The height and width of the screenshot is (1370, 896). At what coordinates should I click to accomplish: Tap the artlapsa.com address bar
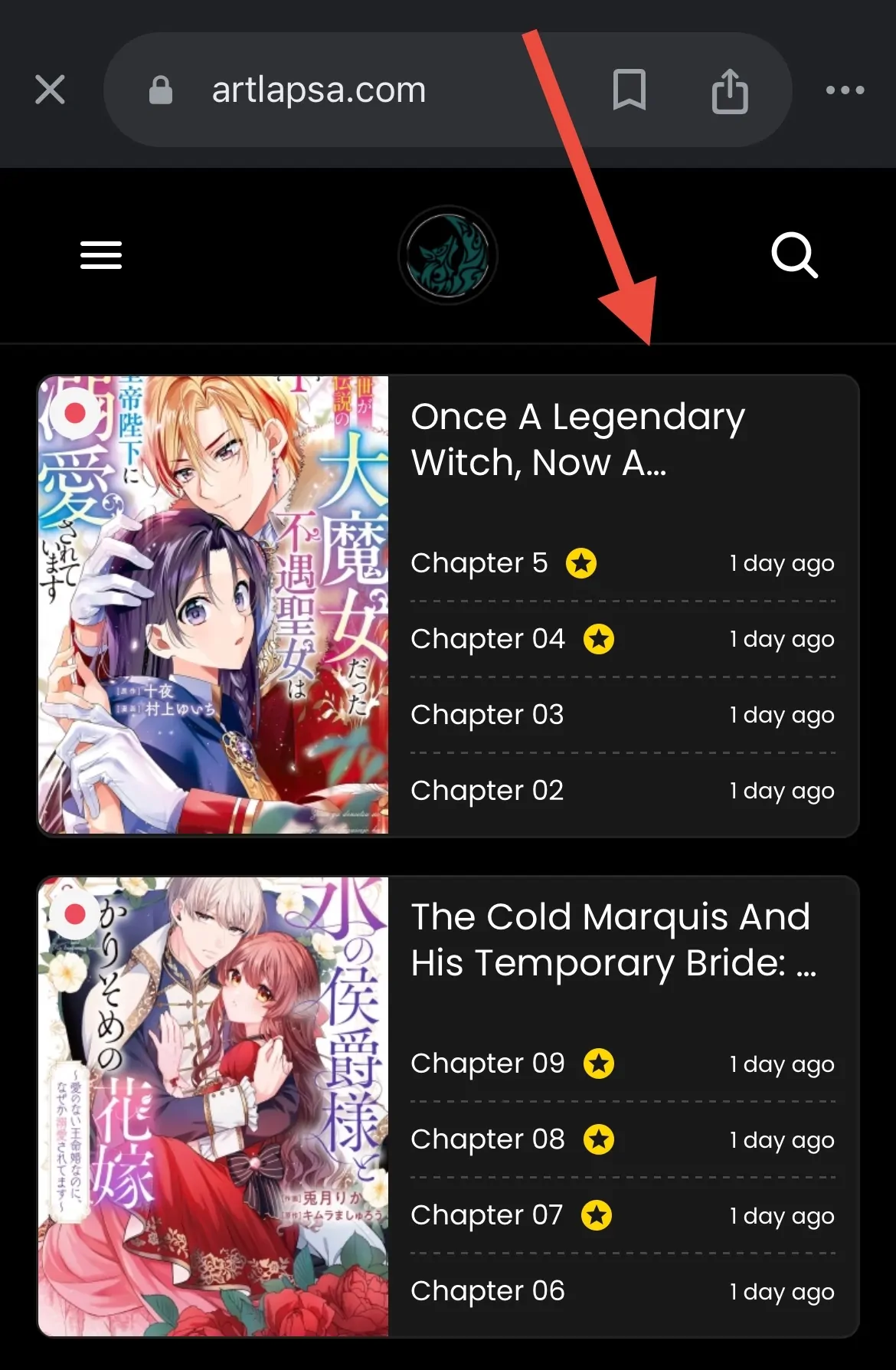pos(319,90)
